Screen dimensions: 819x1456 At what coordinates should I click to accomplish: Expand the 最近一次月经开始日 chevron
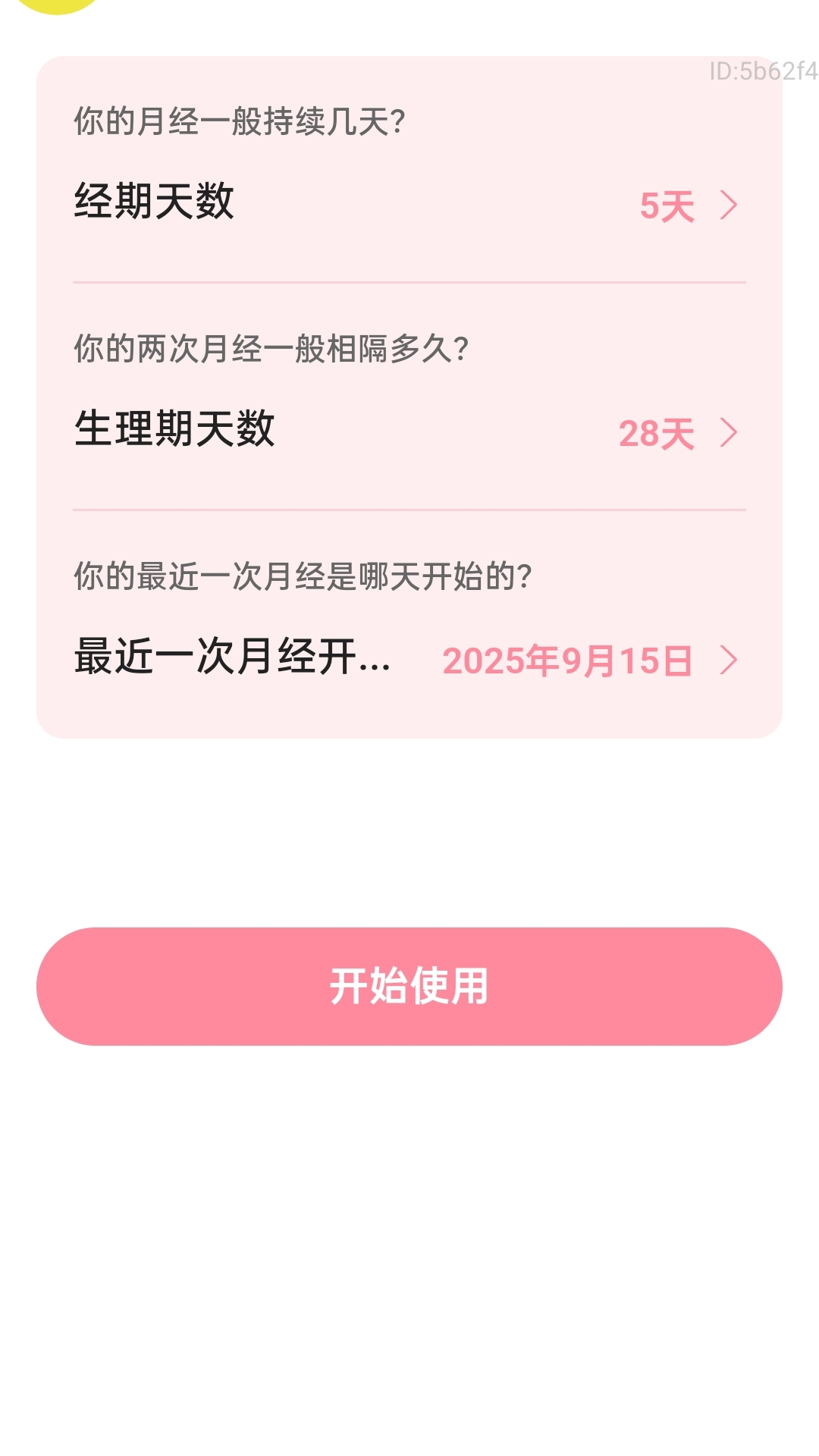727,660
